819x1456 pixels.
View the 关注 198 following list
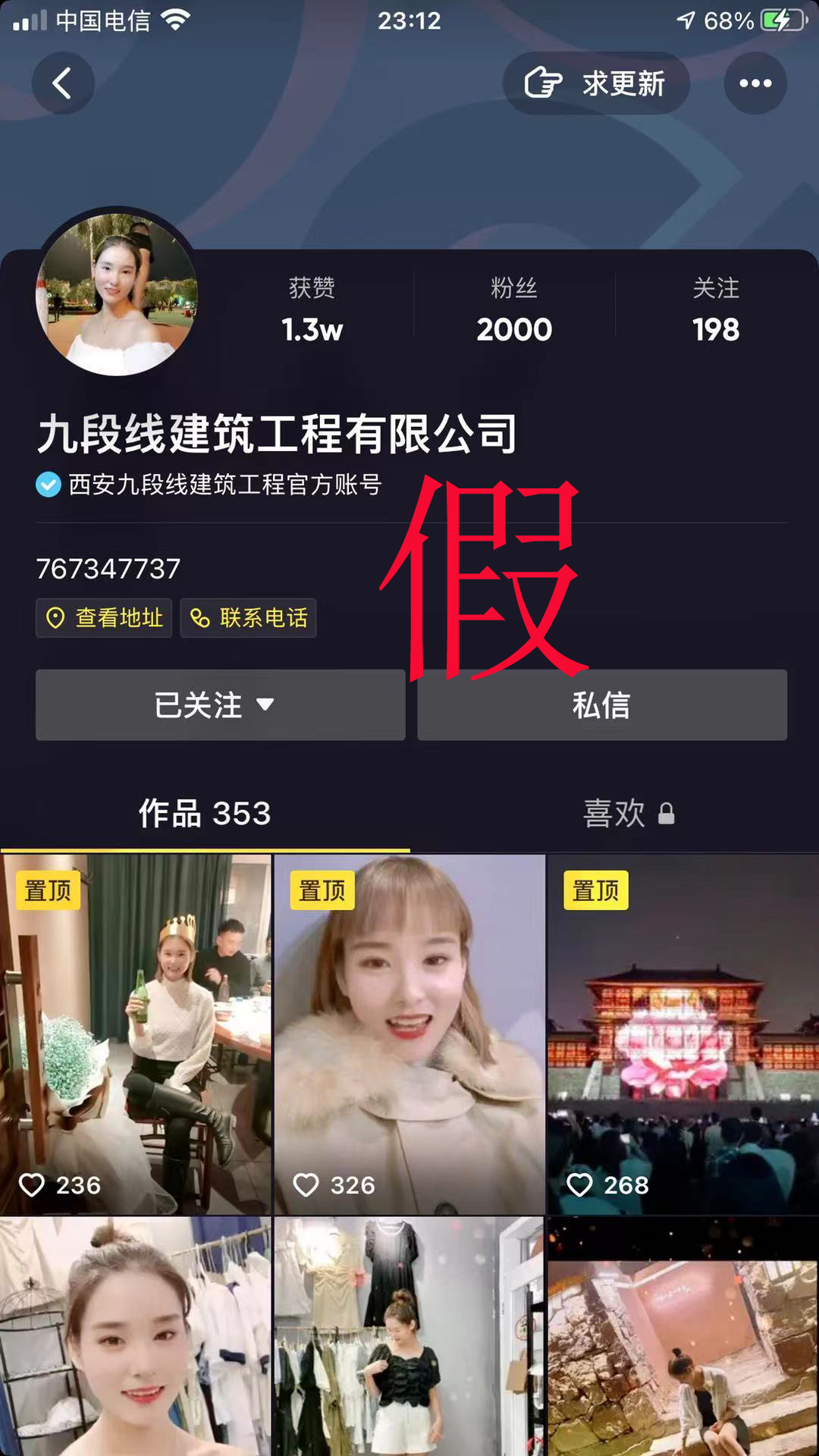click(715, 309)
